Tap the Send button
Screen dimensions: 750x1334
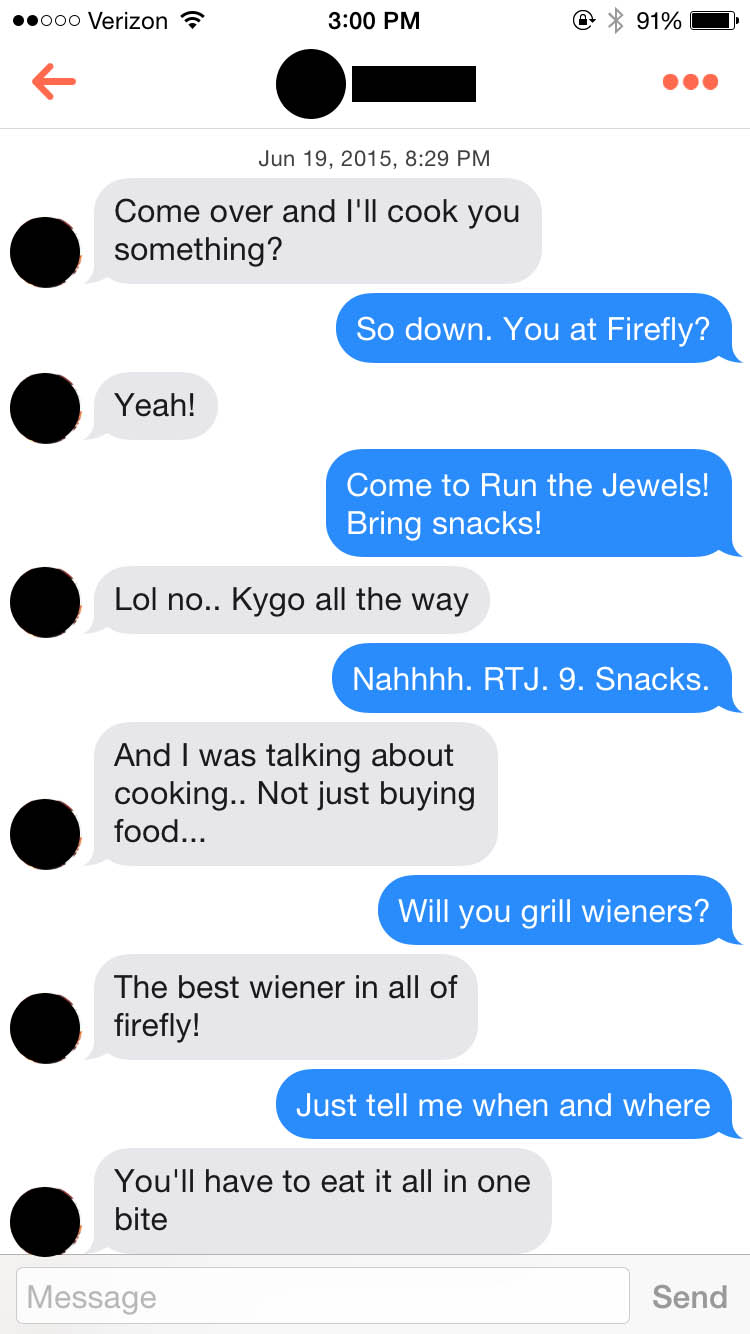click(x=689, y=1296)
